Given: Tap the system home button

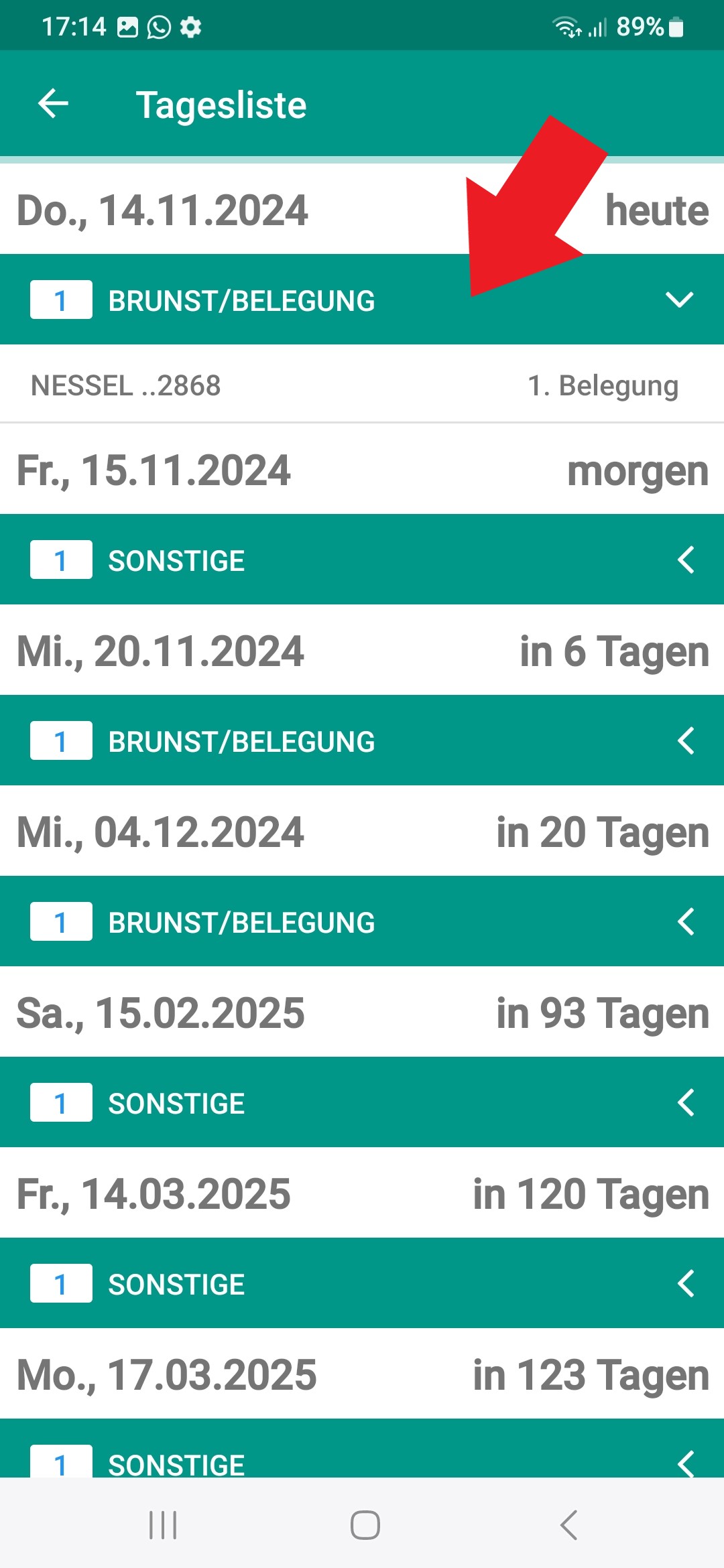Looking at the screenshot, I should [x=365, y=1525].
